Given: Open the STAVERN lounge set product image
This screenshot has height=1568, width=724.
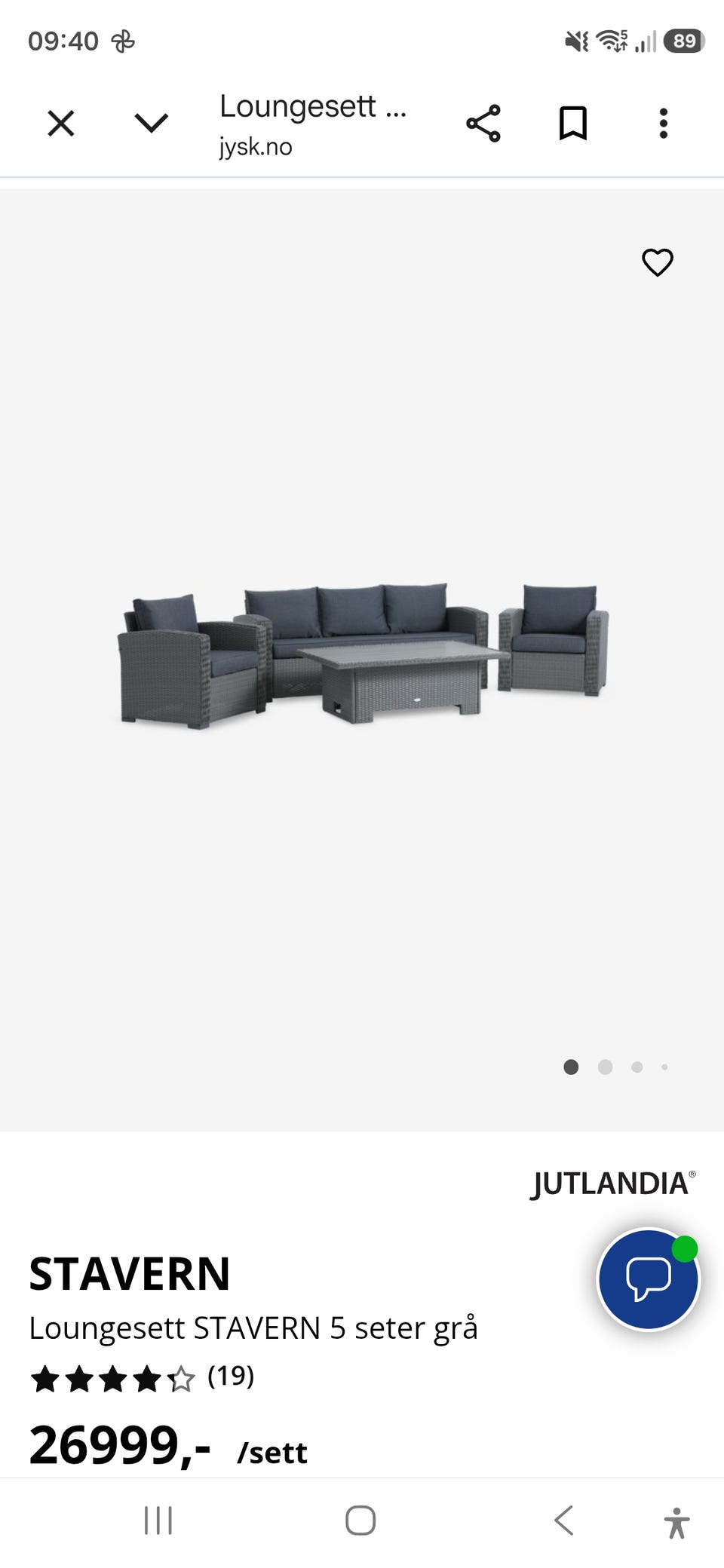Looking at the screenshot, I should pos(363,654).
